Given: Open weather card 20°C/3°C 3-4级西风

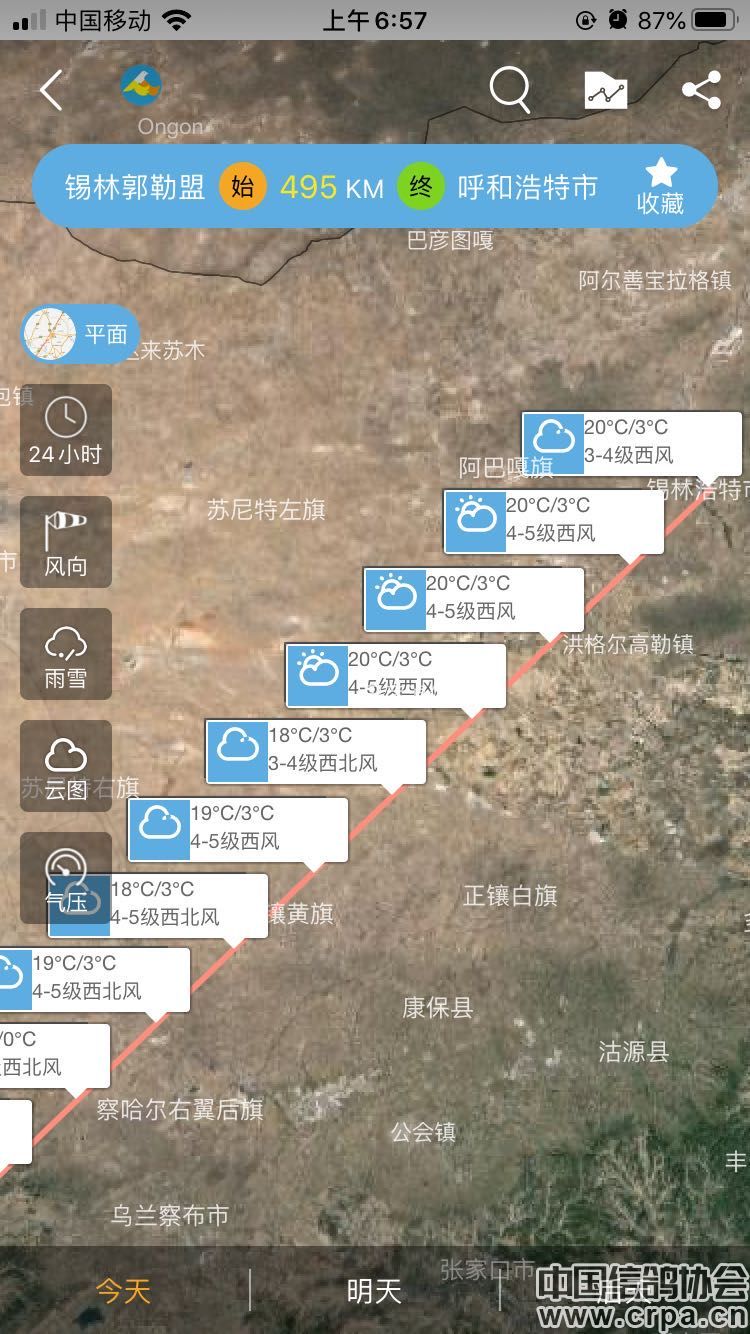Looking at the screenshot, I should pyautogui.click(x=632, y=442).
